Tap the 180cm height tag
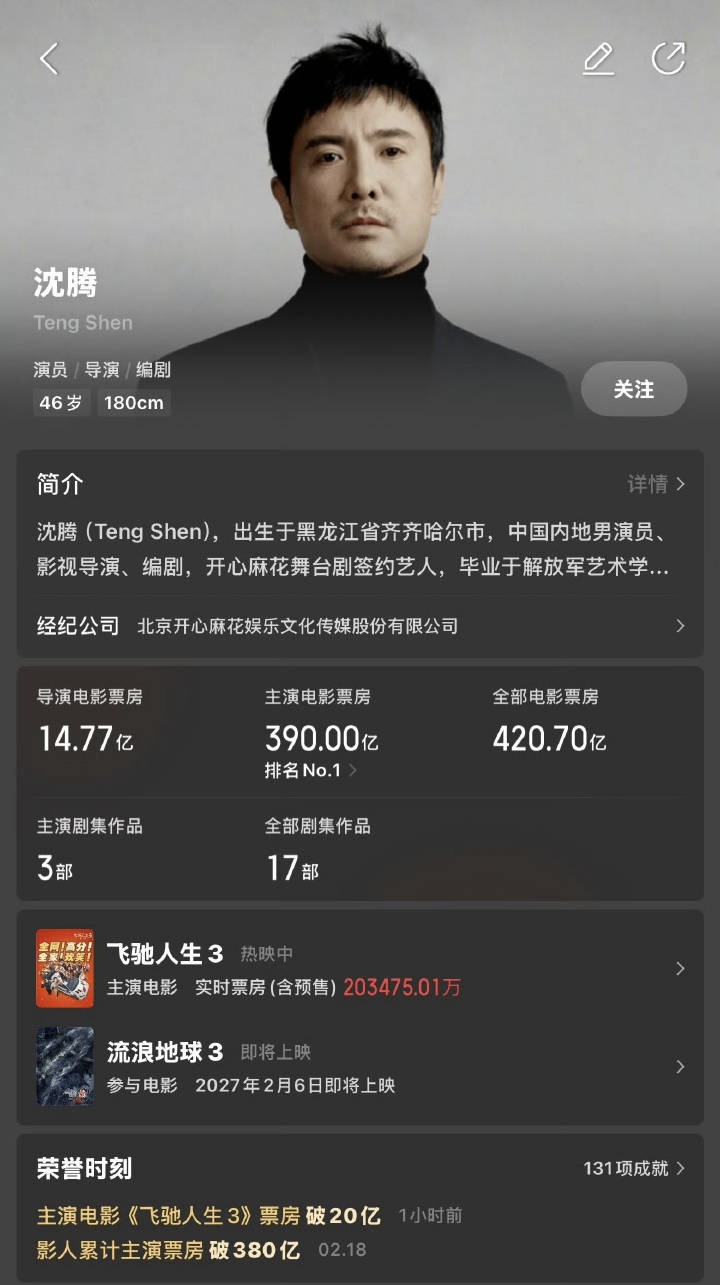The height and width of the screenshot is (1285, 720). pyautogui.click(x=134, y=402)
